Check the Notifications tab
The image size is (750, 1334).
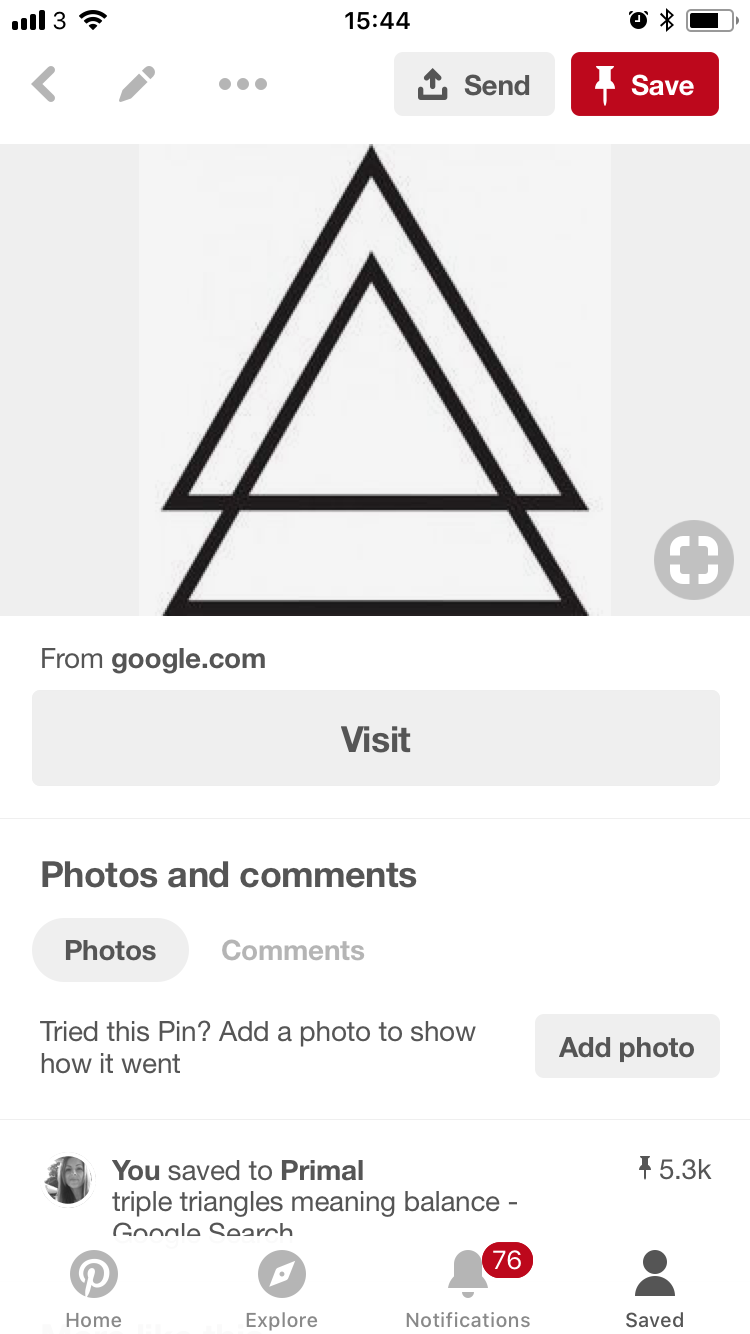[468, 1289]
